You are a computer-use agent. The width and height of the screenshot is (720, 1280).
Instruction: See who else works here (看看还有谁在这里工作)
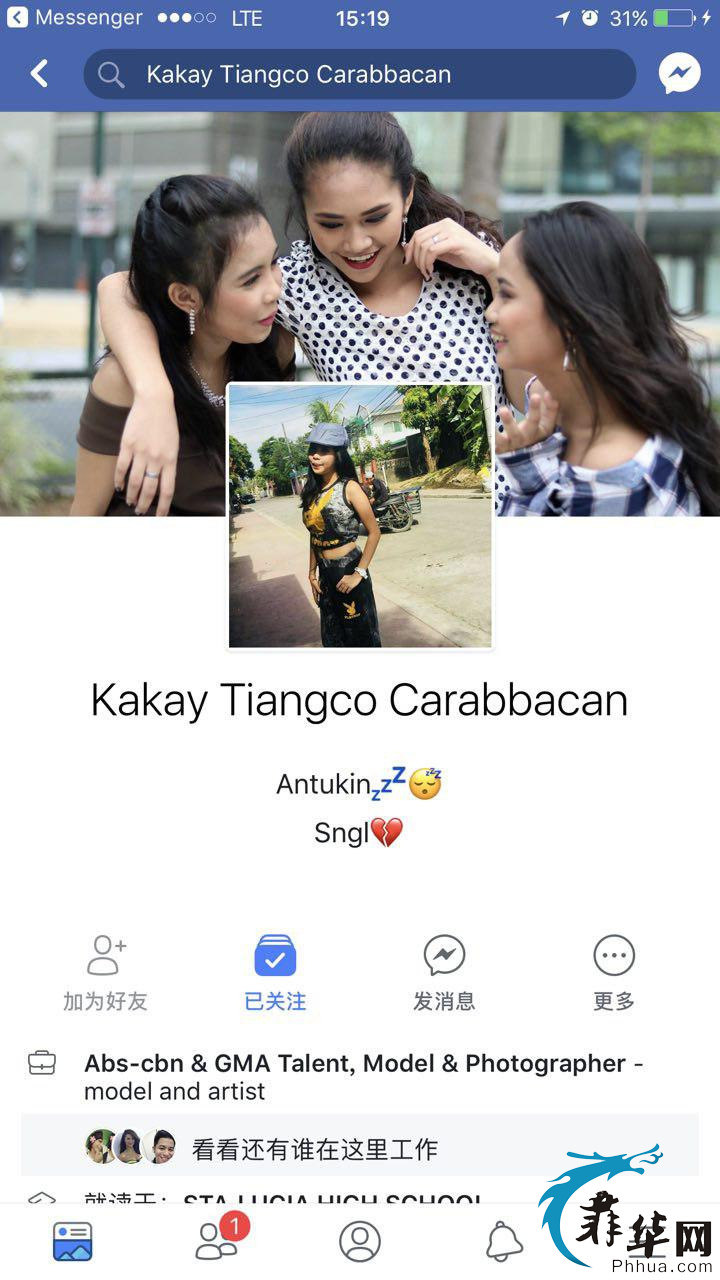pos(314,1148)
